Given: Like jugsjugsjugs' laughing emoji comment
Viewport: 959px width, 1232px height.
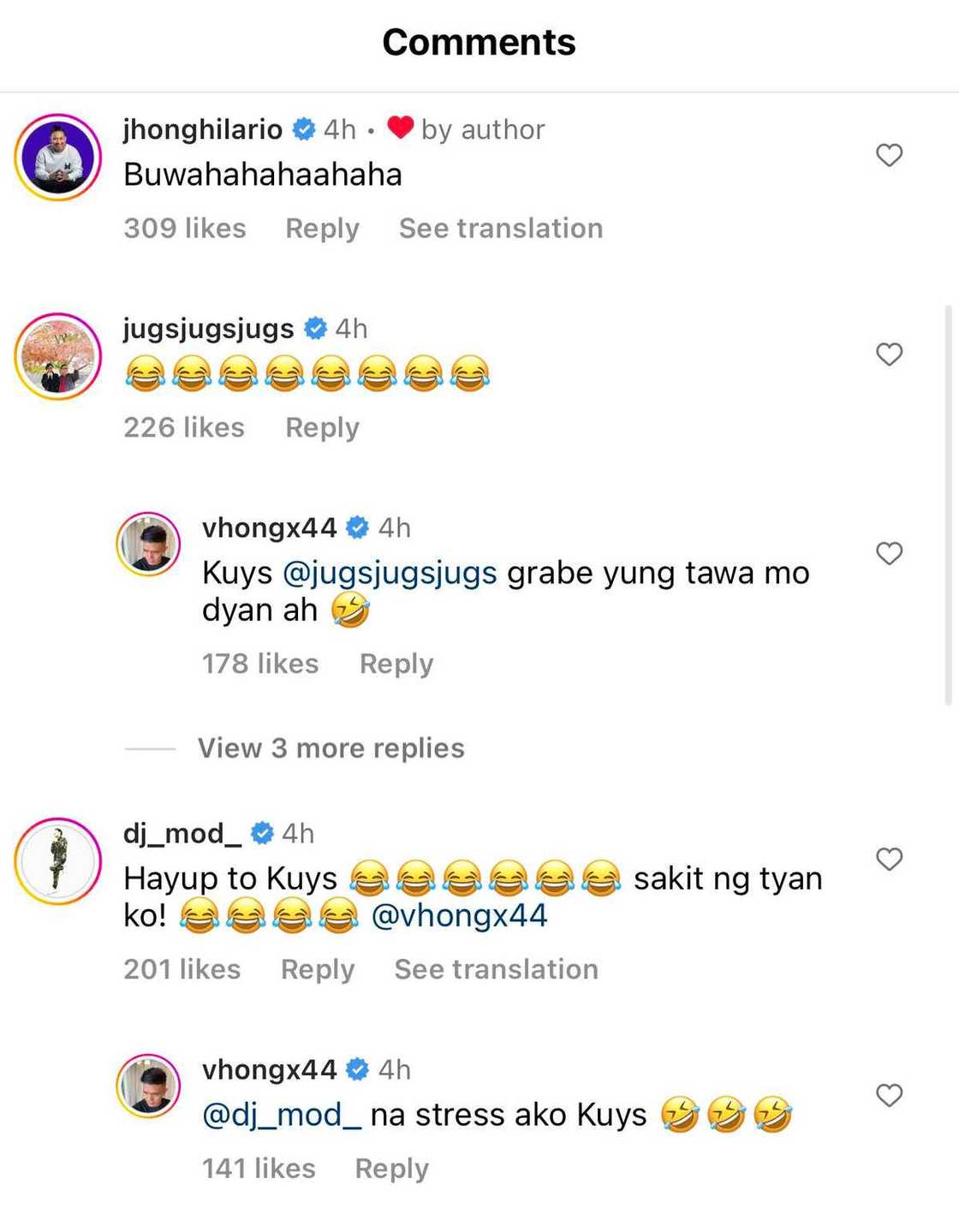Looking at the screenshot, I should 889,354.
